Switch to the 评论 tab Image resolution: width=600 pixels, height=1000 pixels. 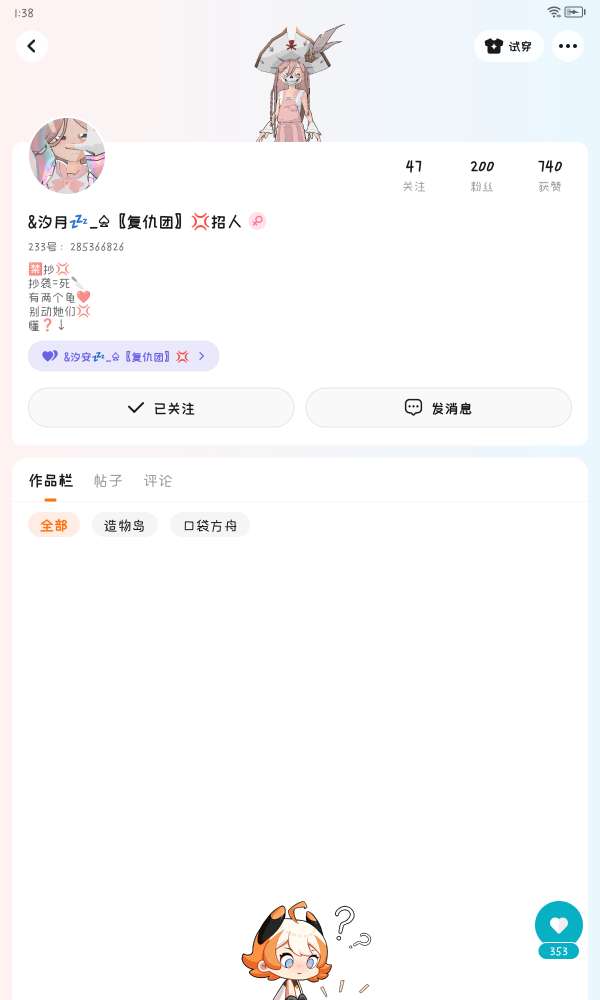[x=157, y=480]
